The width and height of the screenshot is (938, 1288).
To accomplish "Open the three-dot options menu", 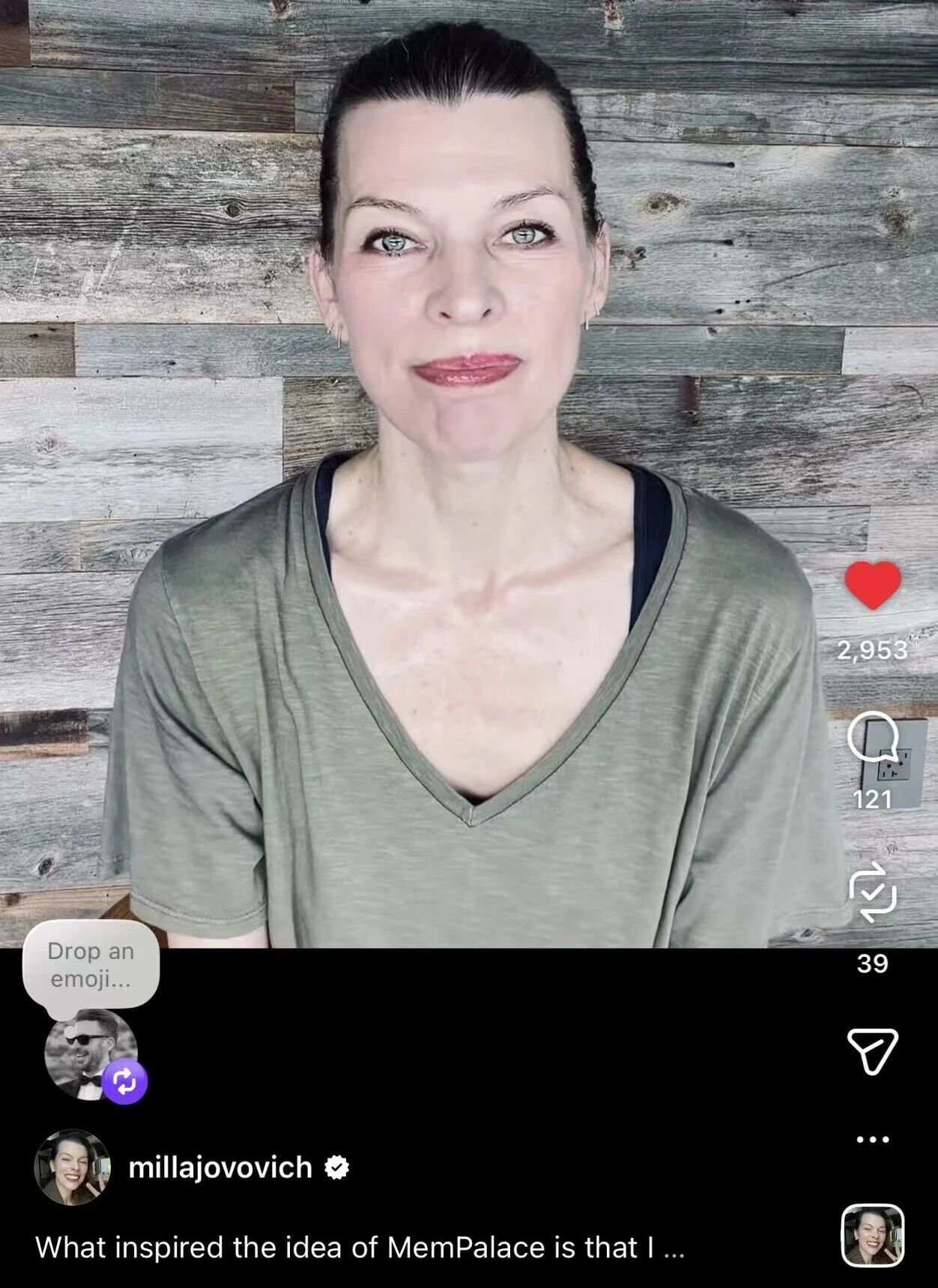I will tap(872, 1140).
